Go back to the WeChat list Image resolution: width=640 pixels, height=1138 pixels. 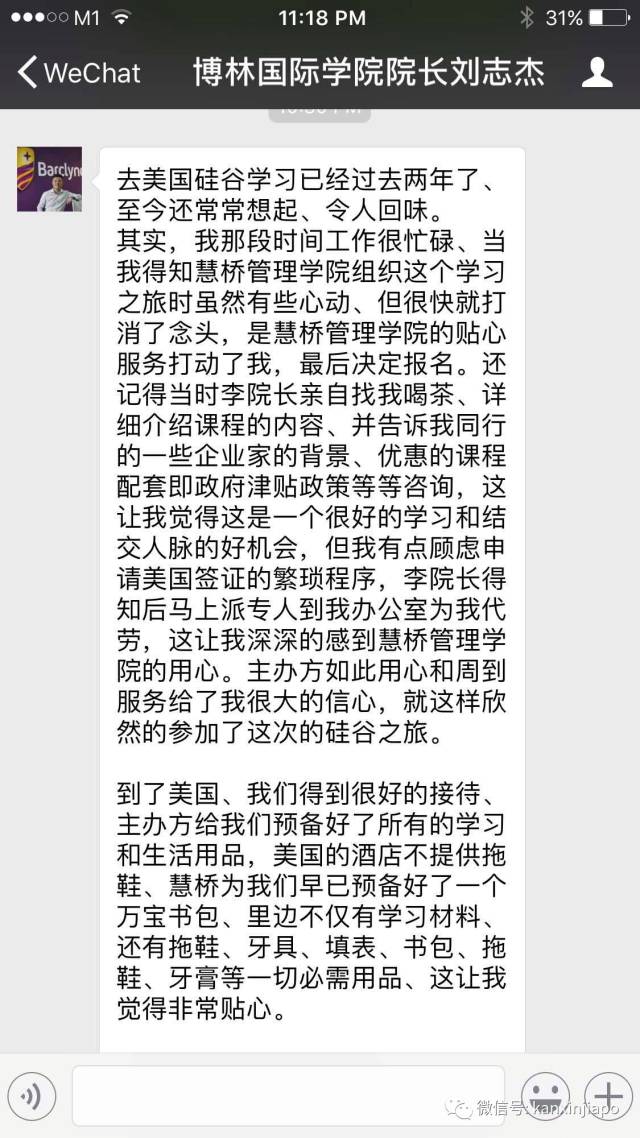[x=78, y=72]
